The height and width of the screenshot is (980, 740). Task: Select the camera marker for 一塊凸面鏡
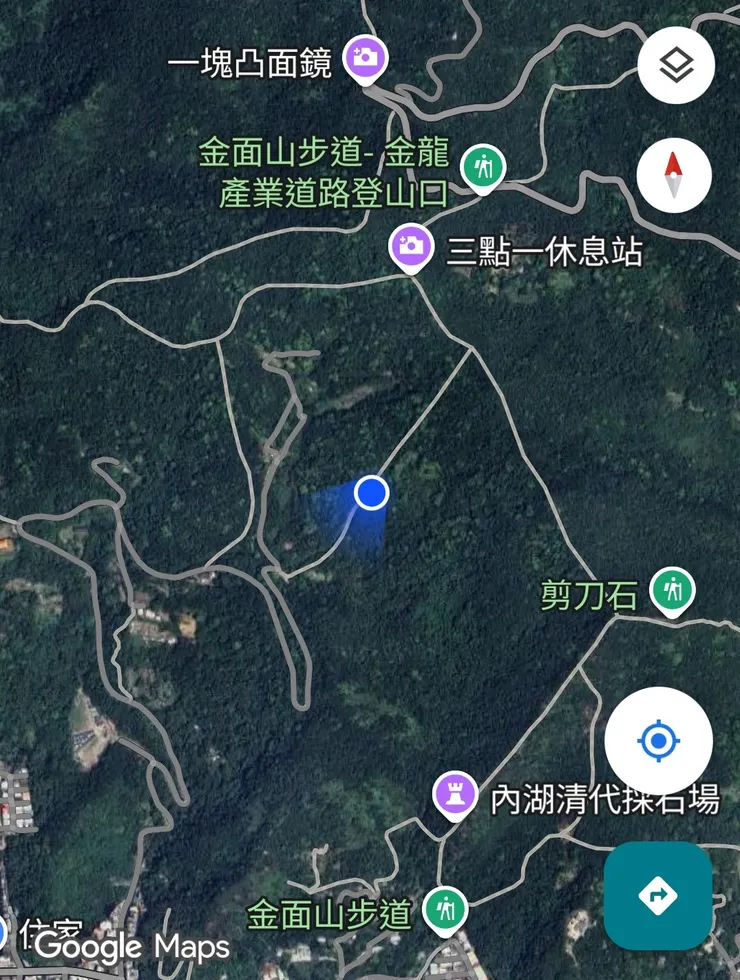[364, 58]
